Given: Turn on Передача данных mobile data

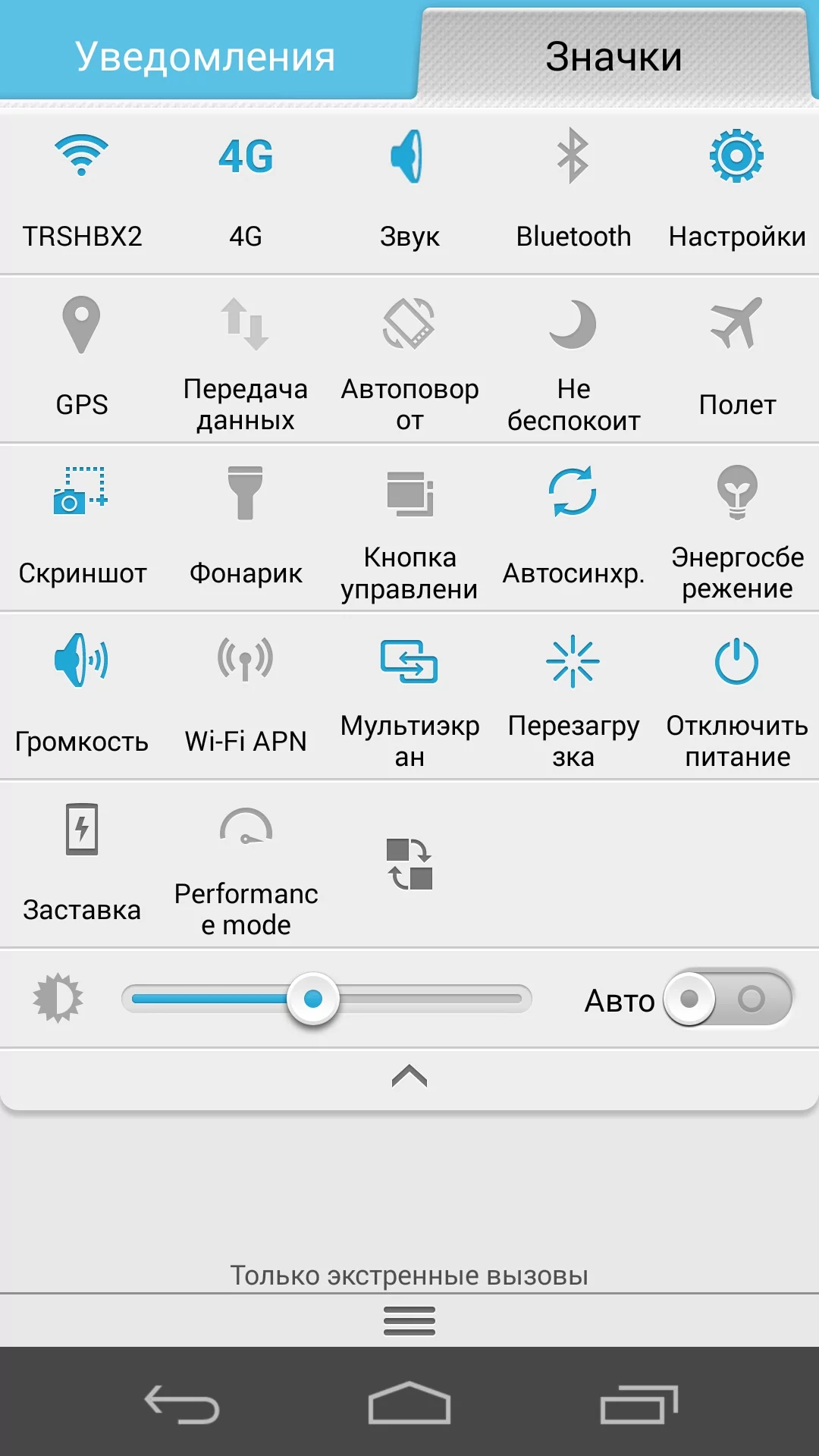Looking at the screenshot, I should 246,355.
